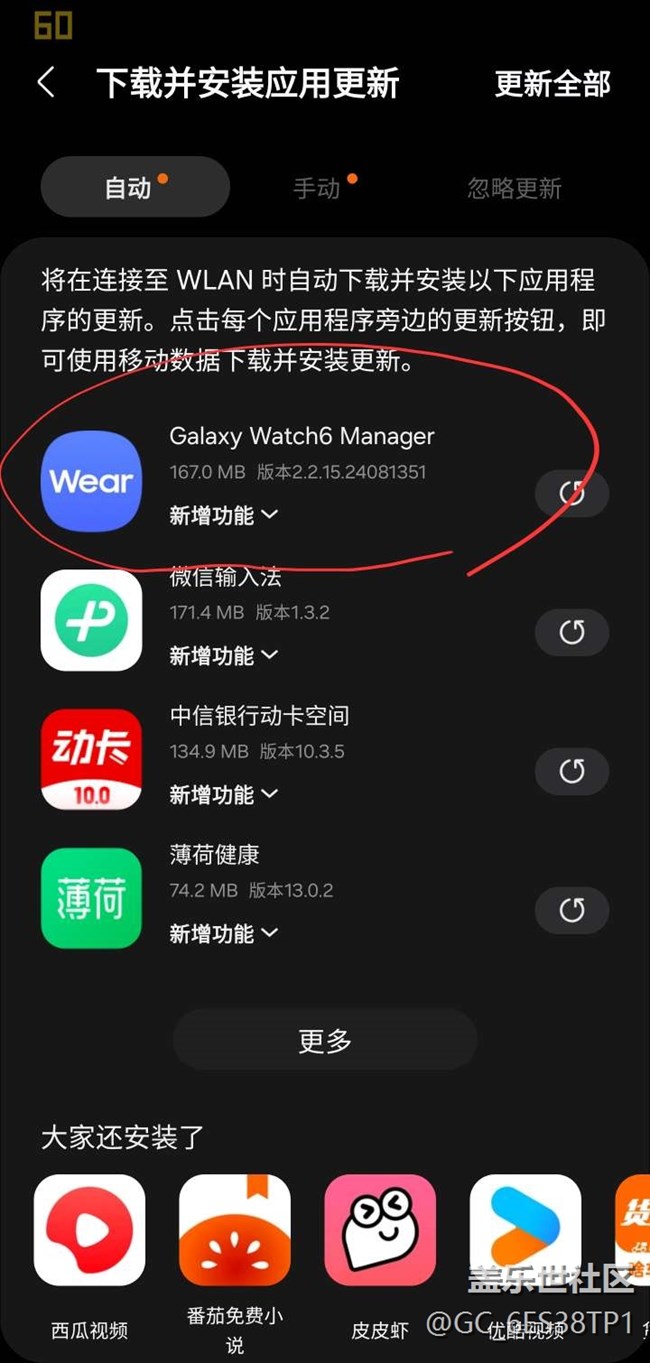Expand 新增功能 under 薄荷健康
Screen dimensions: 650x1363
coord(223,933)
